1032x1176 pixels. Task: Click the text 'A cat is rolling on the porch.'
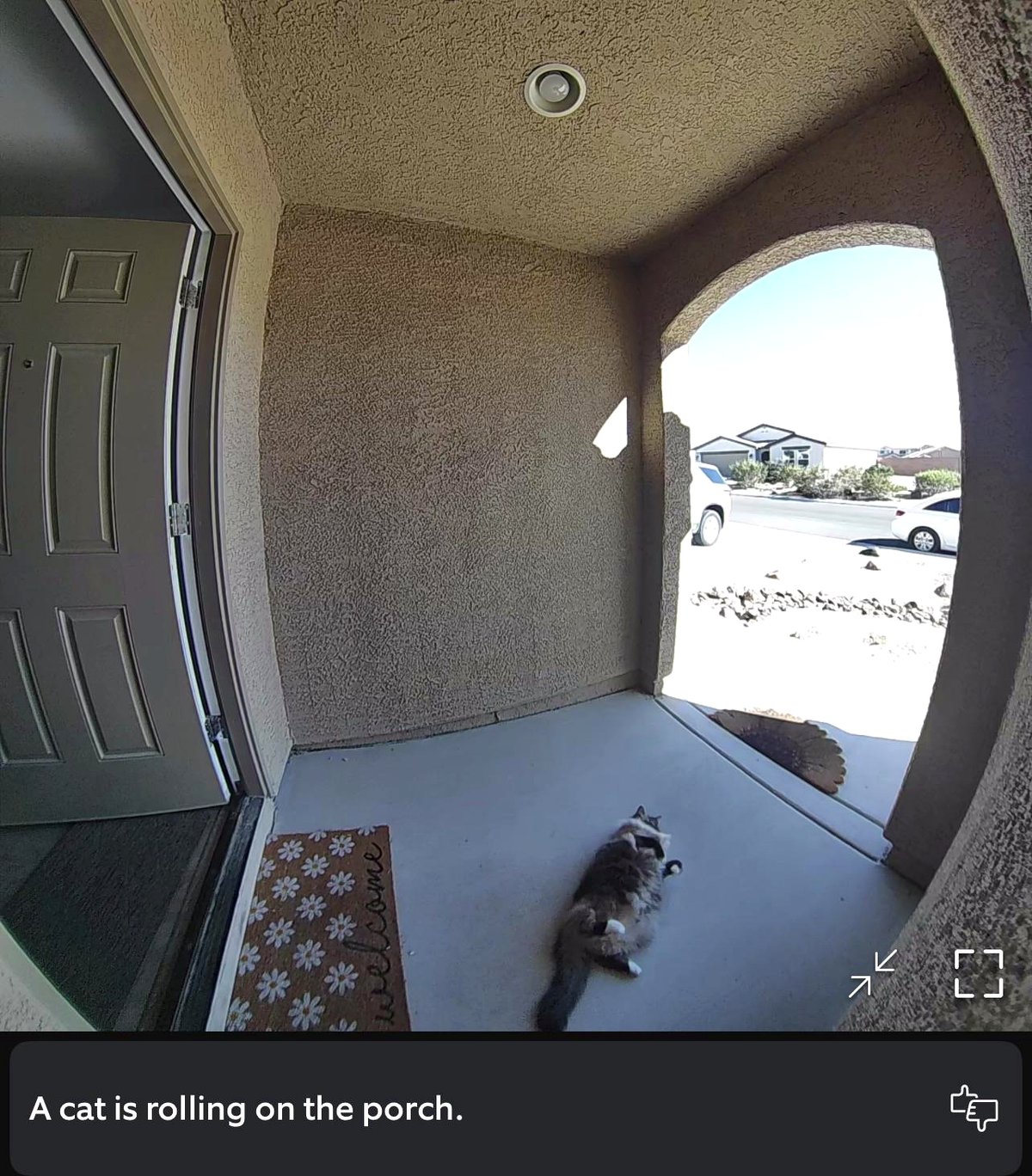tap(245, 1113)
